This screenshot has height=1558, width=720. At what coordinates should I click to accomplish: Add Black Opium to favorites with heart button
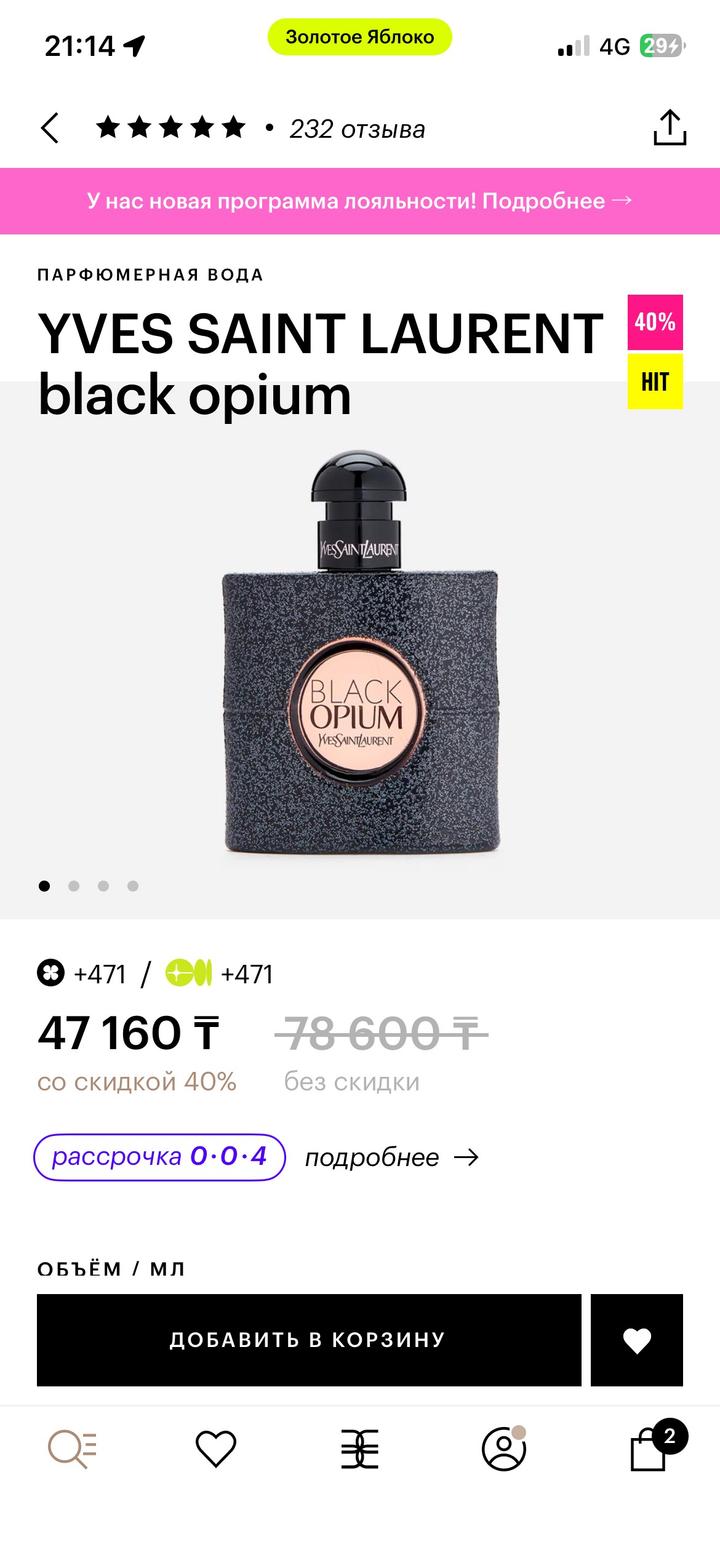click(637, 1339)
